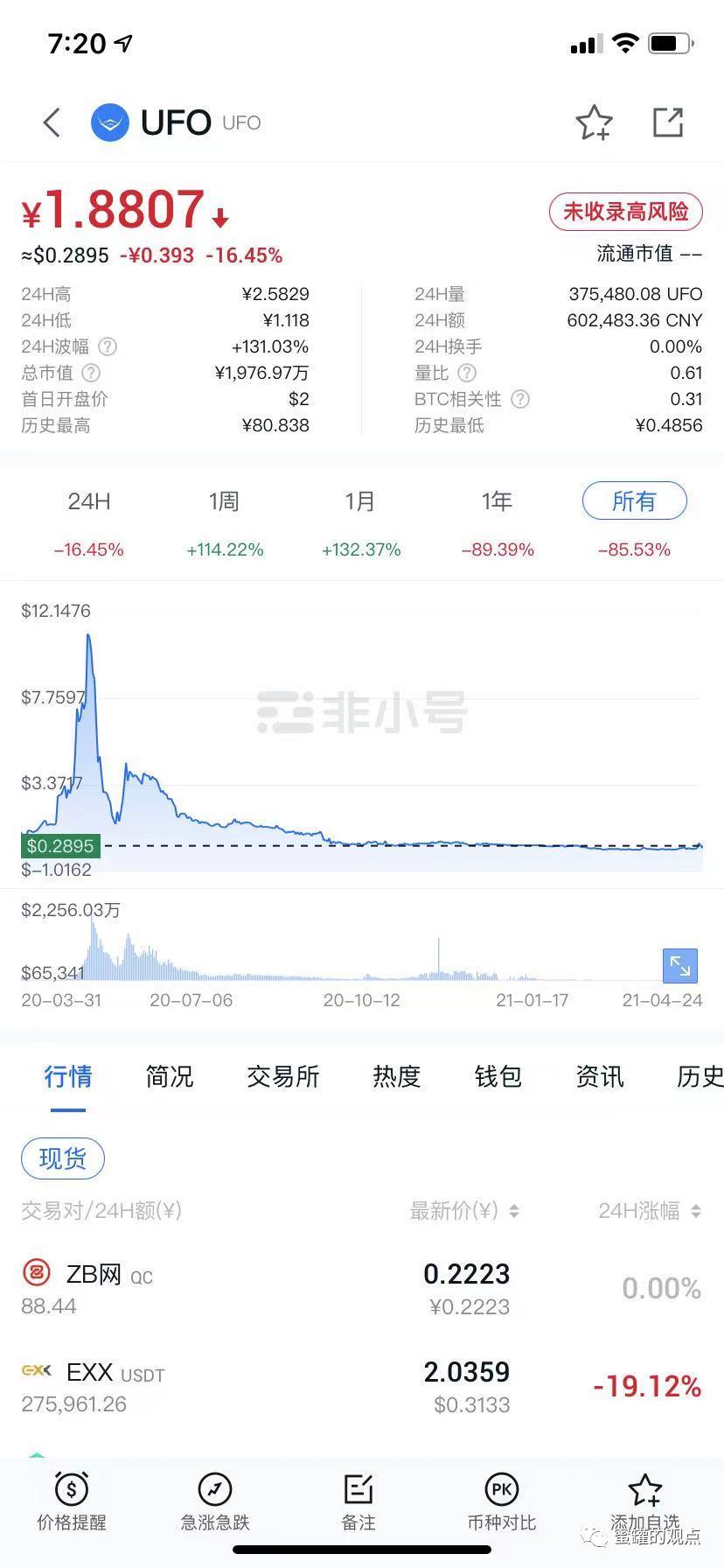The width and height of the screenshot is (724, 1568).
Task: Tap the 未收录高风险 risk badge
Action: pyautogui.click(x=625, y=211)
